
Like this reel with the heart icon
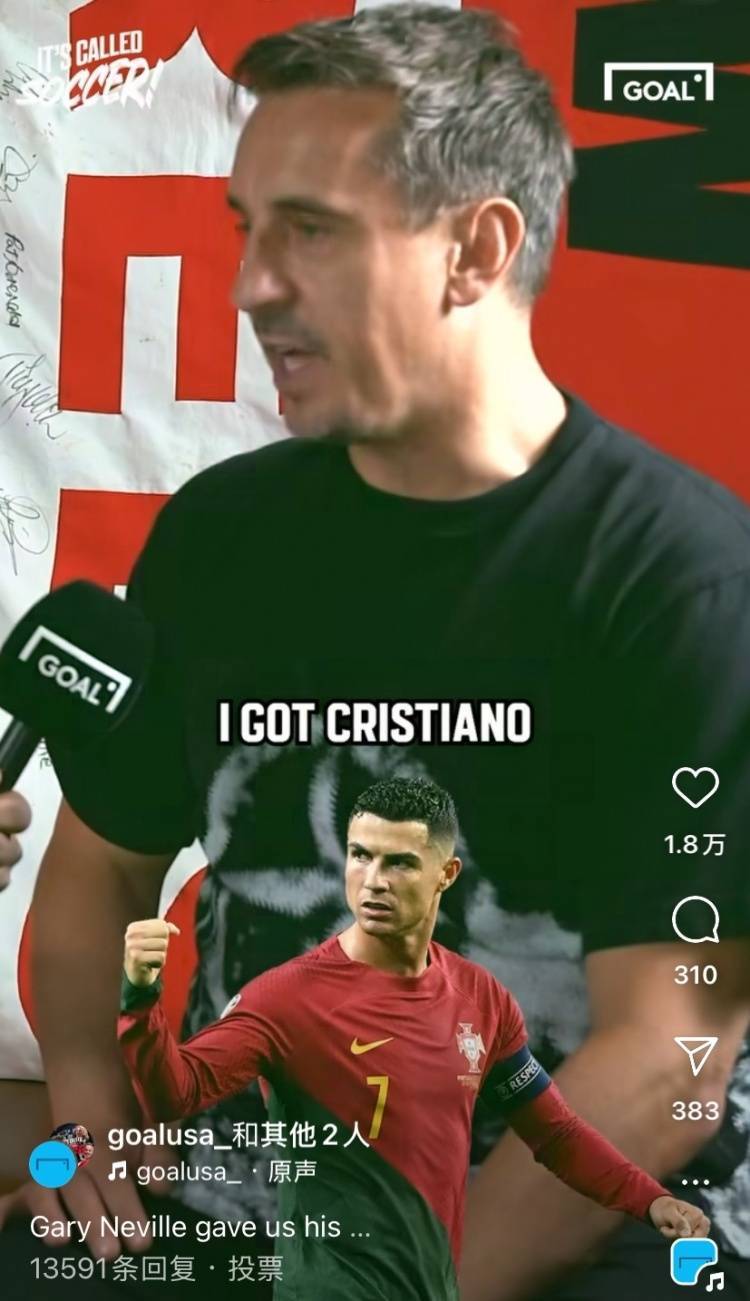[695, 788]
